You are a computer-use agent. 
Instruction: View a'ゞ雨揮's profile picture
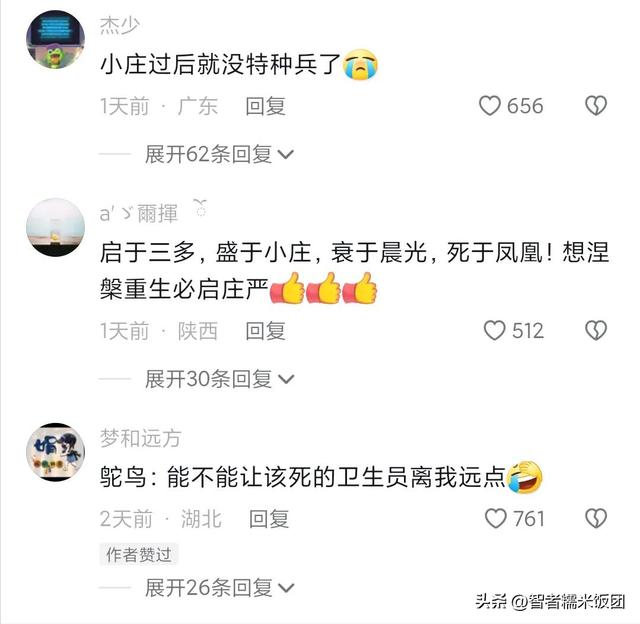click(x=54, y=226)
